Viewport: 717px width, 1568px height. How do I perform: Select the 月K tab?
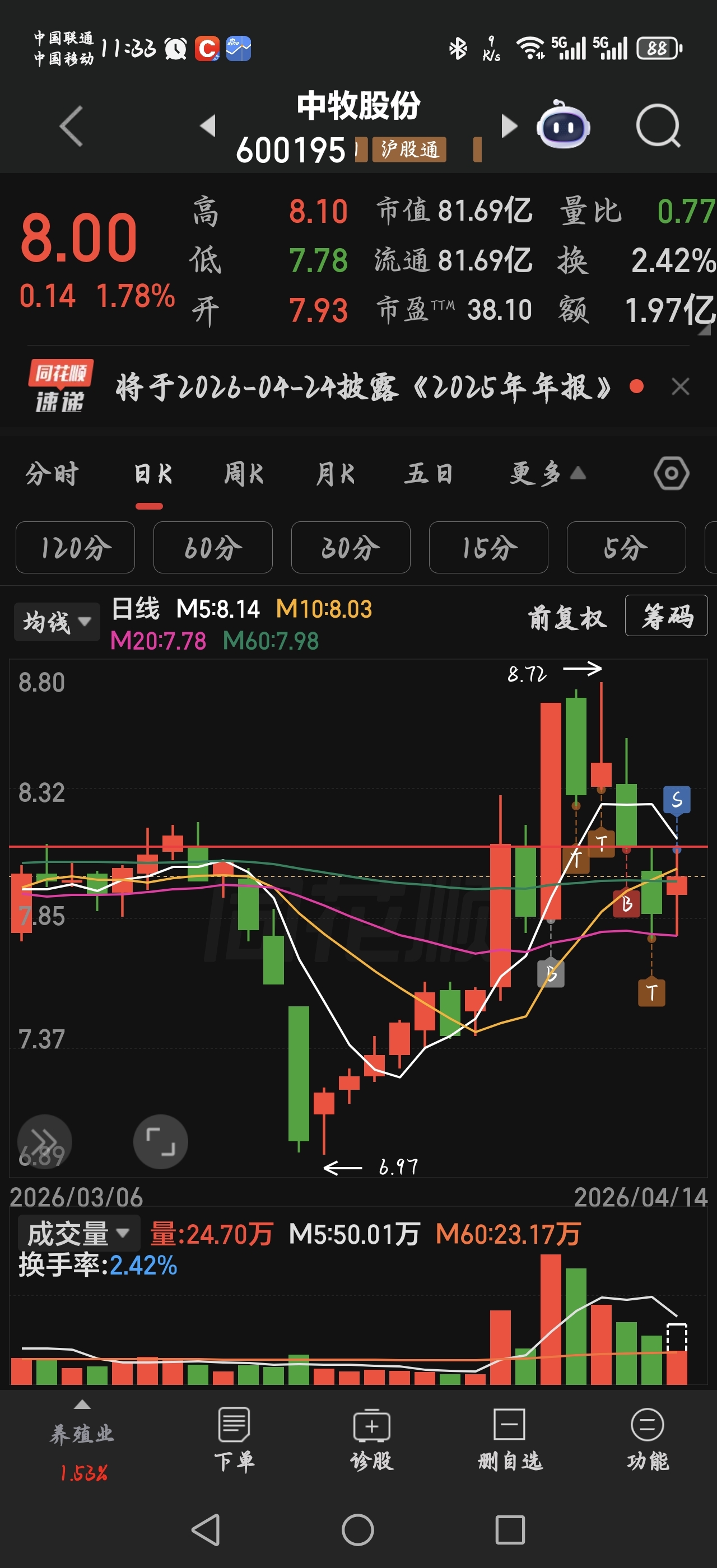[x=335, y=474]
